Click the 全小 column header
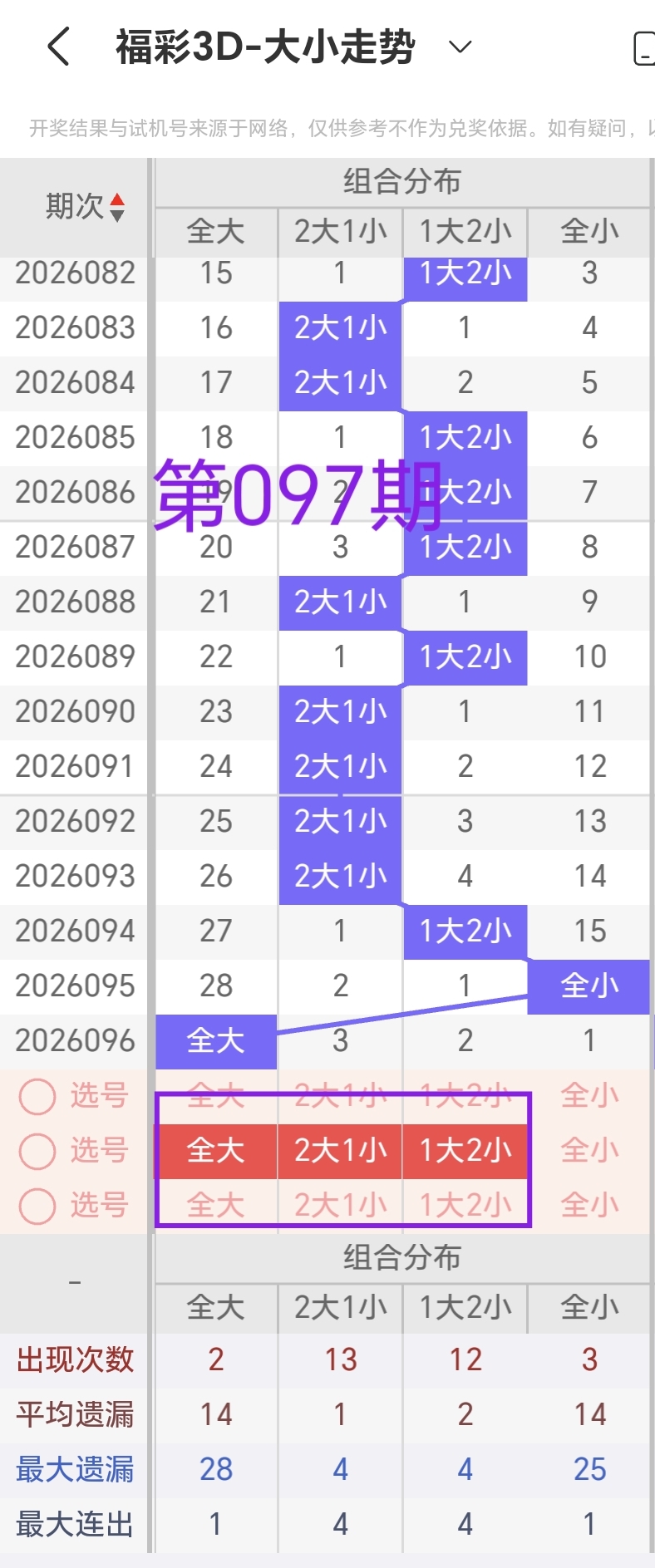655x1568 pixels. click(x=589, y=232)
